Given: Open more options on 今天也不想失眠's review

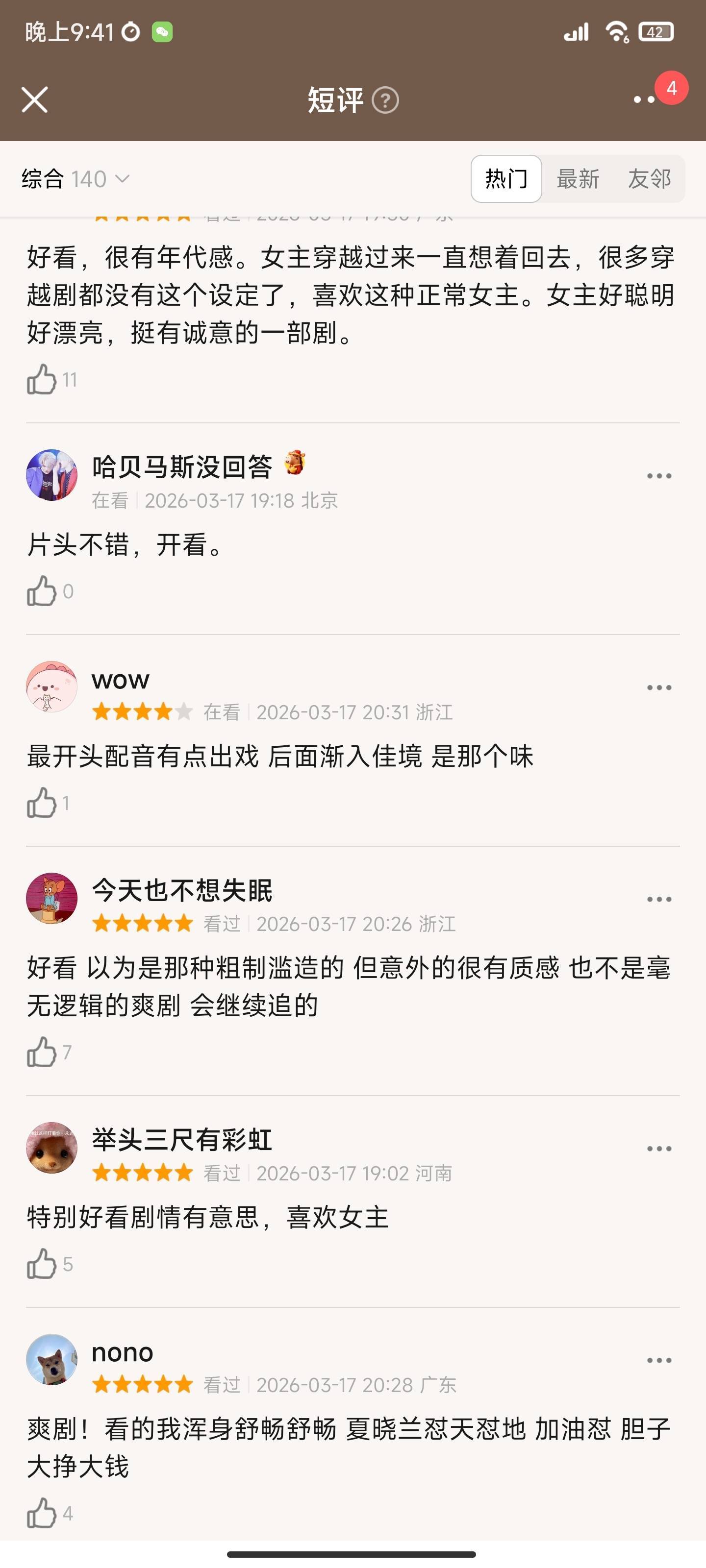Looking at the screenshot, I should [x=659, y=899].
